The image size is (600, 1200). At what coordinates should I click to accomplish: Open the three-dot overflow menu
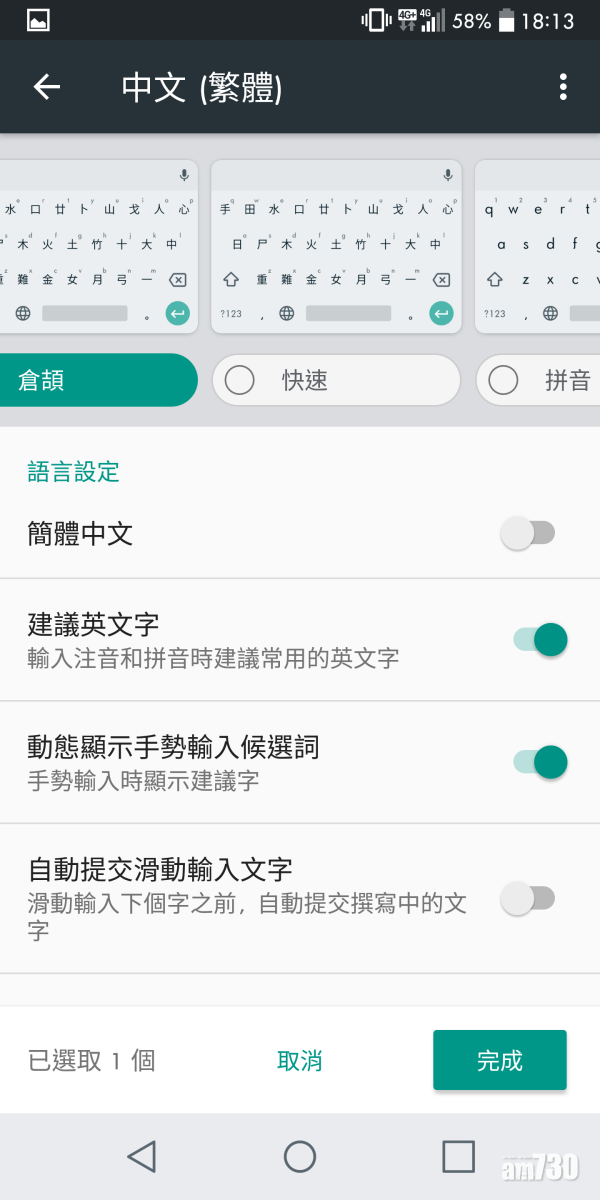[x=563, y=87]
